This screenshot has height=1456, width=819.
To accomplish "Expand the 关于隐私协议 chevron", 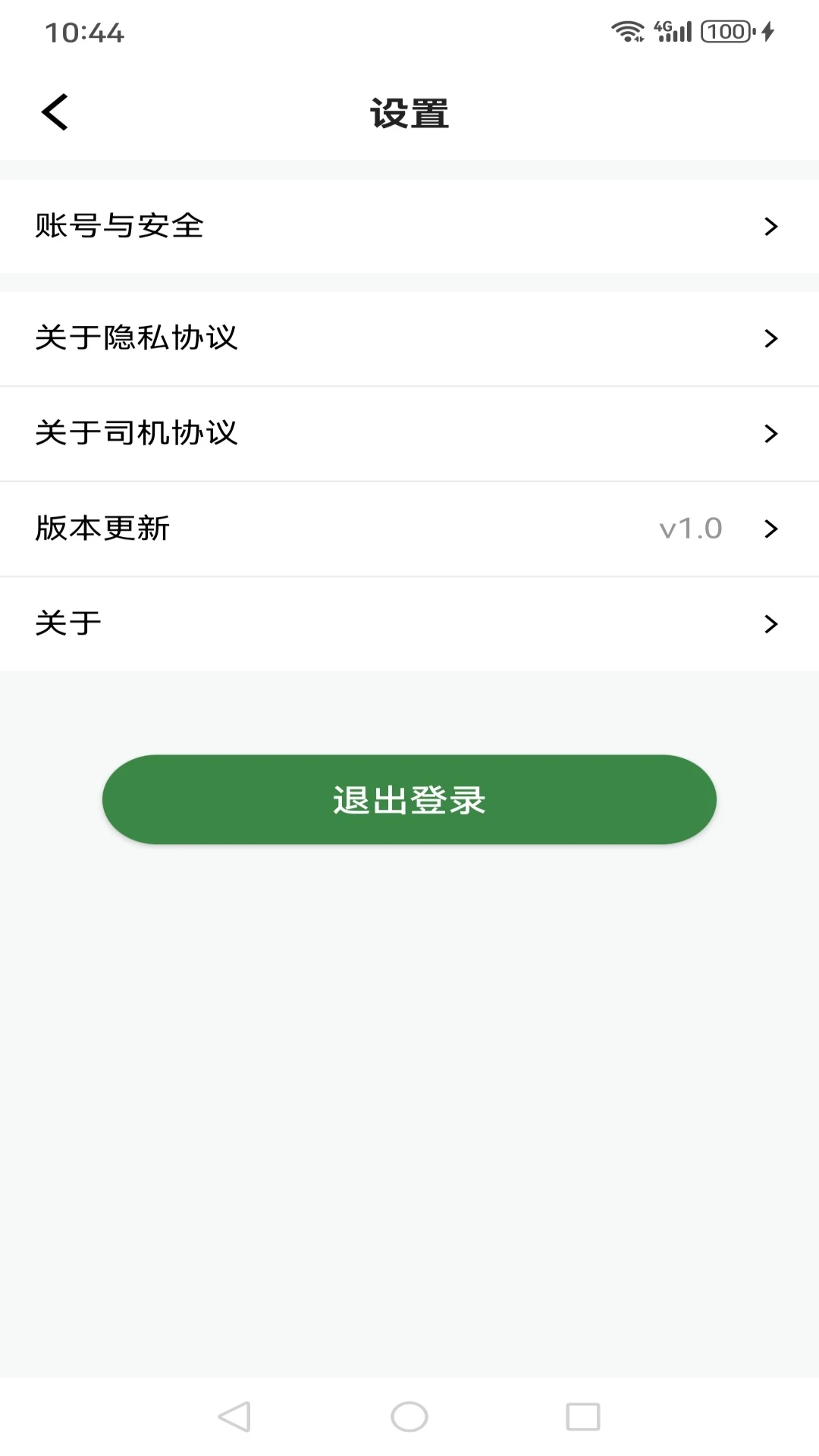I will (771, 339).
